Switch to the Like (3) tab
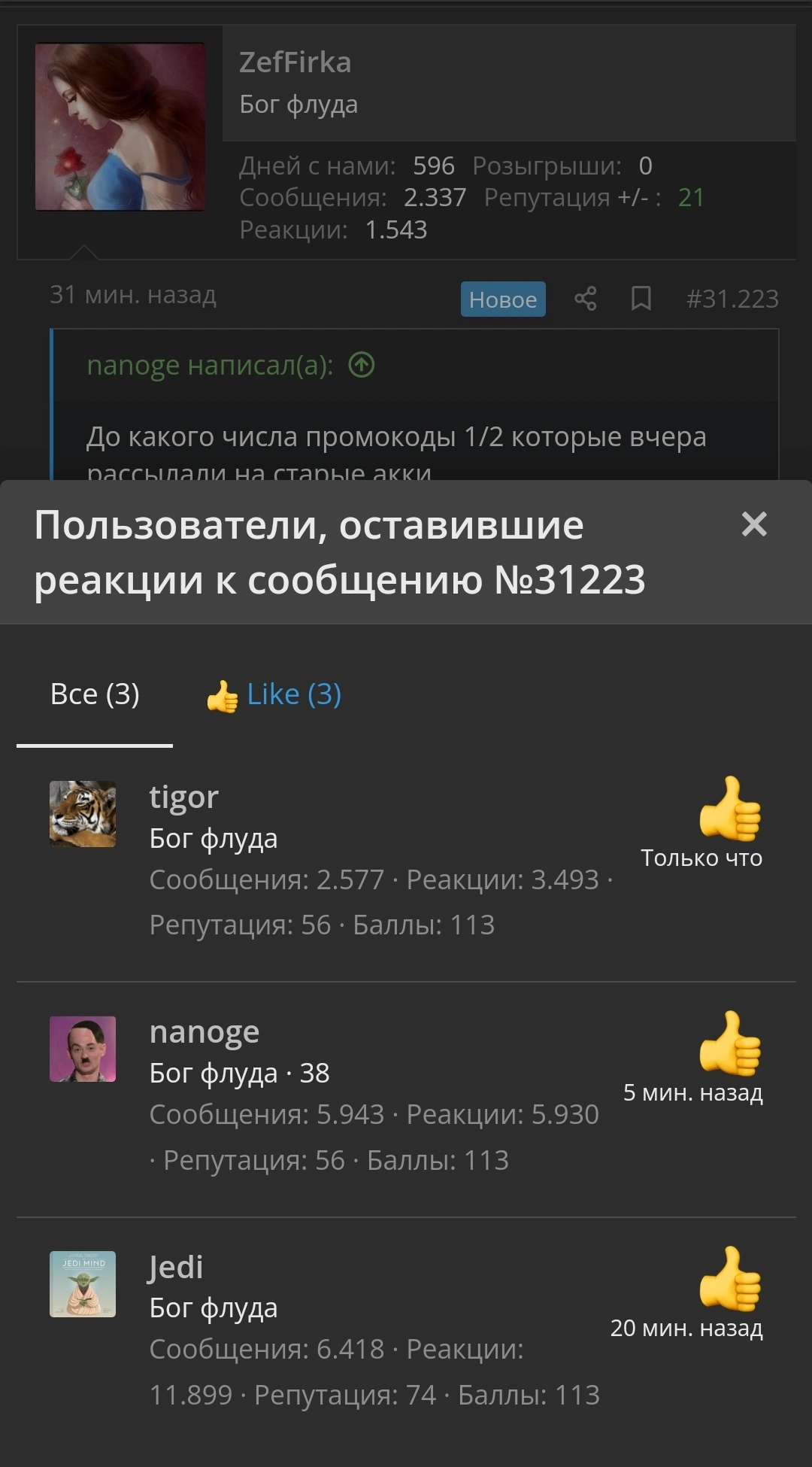812x1467 pixels. click(273, 694)
